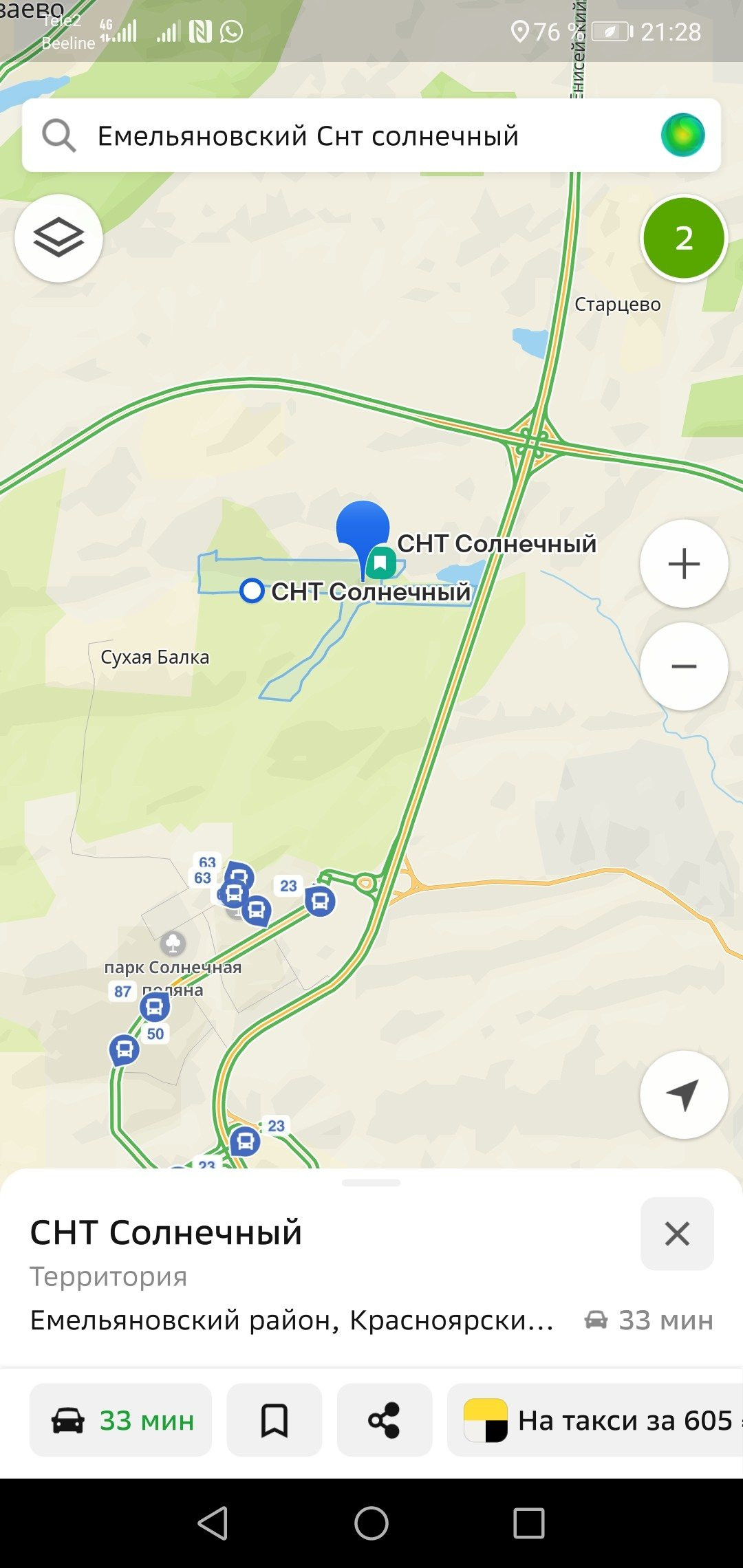Image resolution: width=743 pixels, height=1568 pixels.
Task: Open the map layers selector
Action: 58,238
